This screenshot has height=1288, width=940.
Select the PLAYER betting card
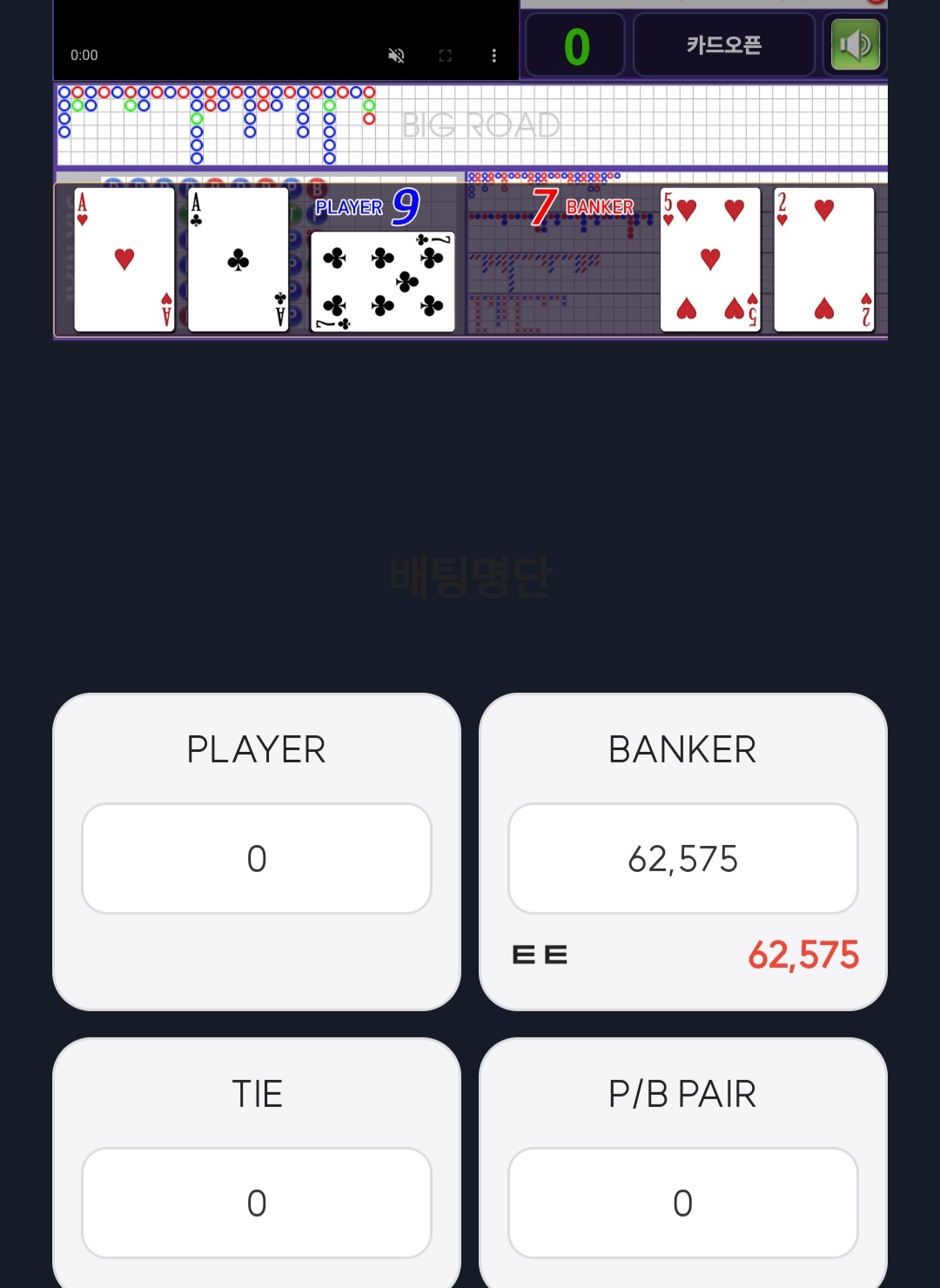(x=256, y=749)
